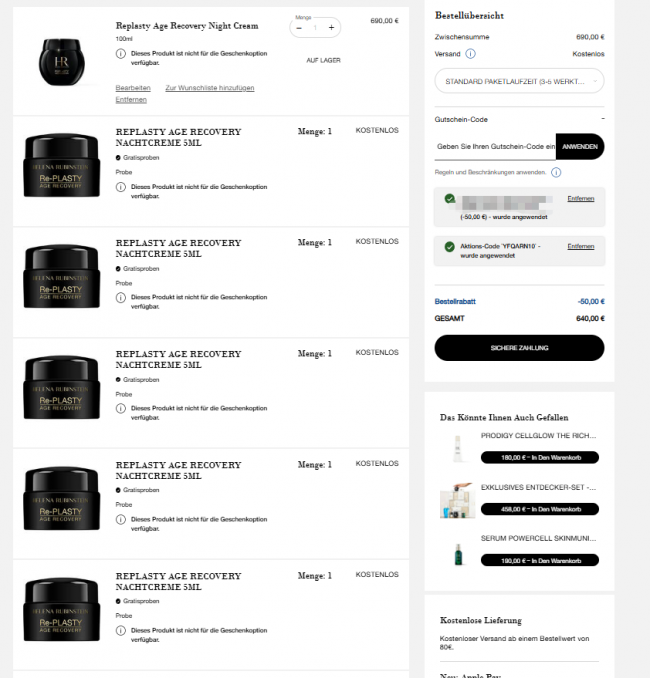
Task: Open the Replasty Age Recovery Night Cream image
Action: pos(60,60)
